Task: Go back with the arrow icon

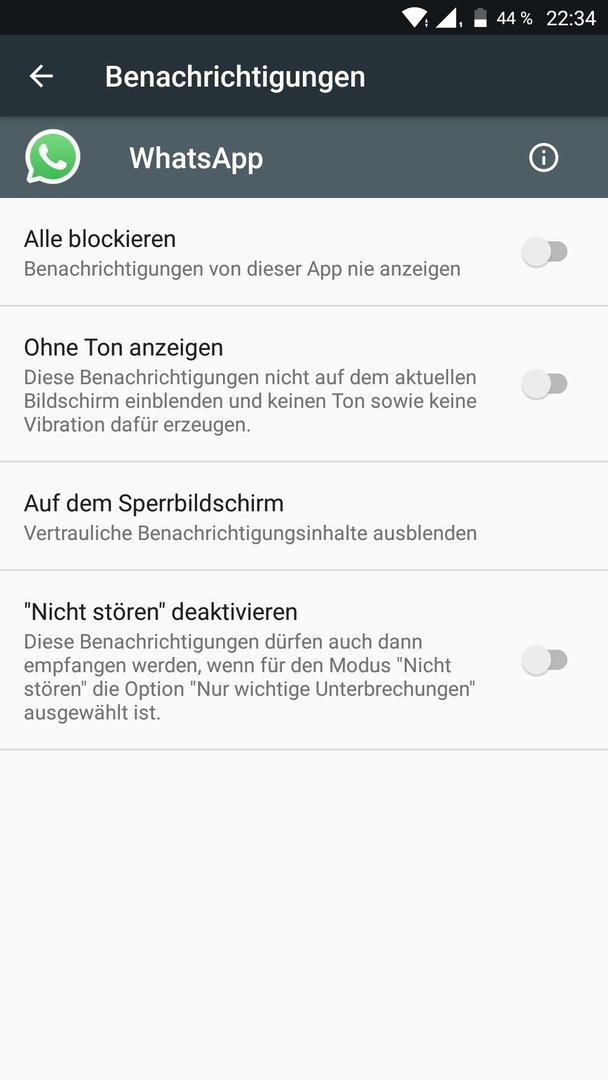Action: [x=41, y=76]
